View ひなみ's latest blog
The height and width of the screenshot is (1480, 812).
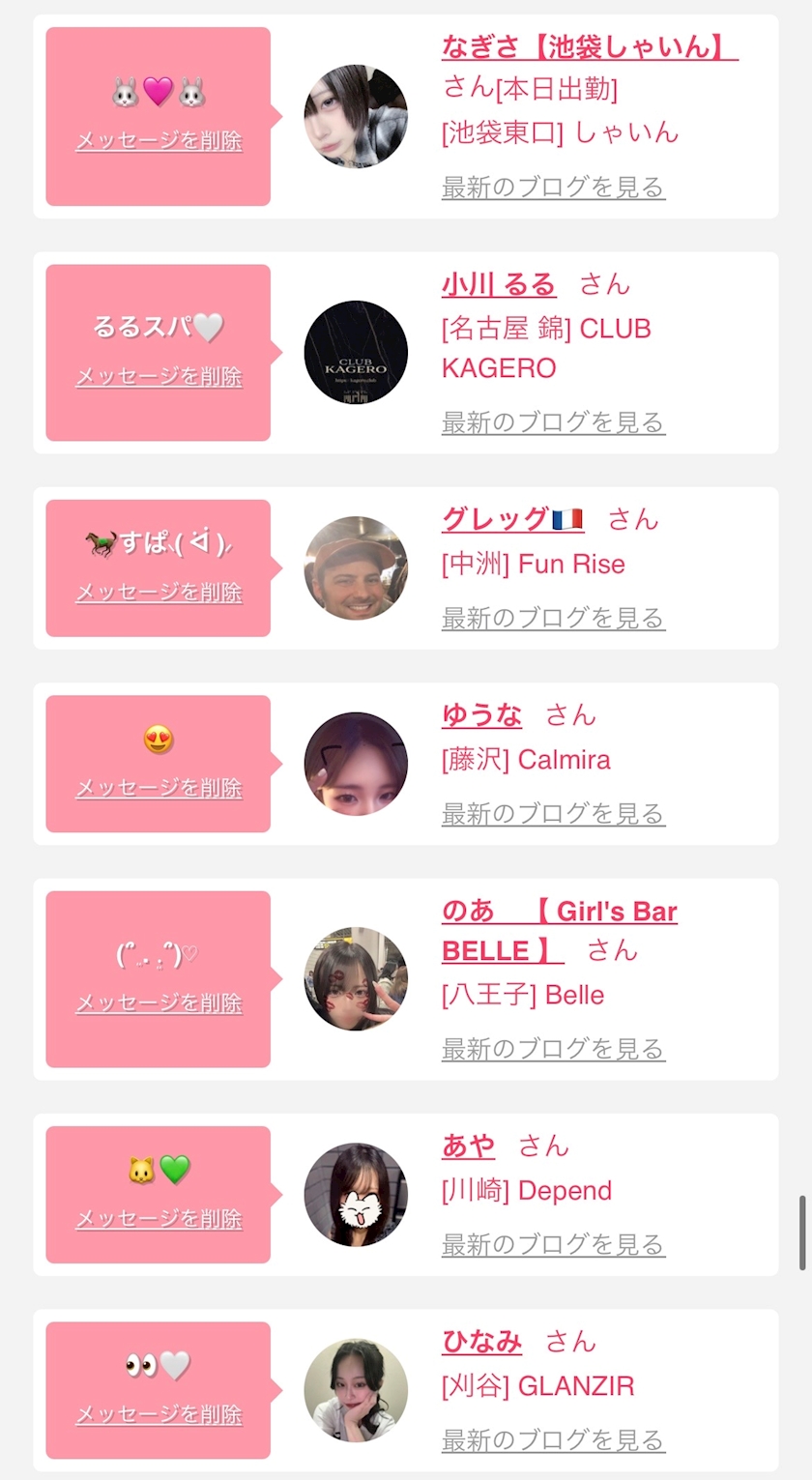(553, 1440)
